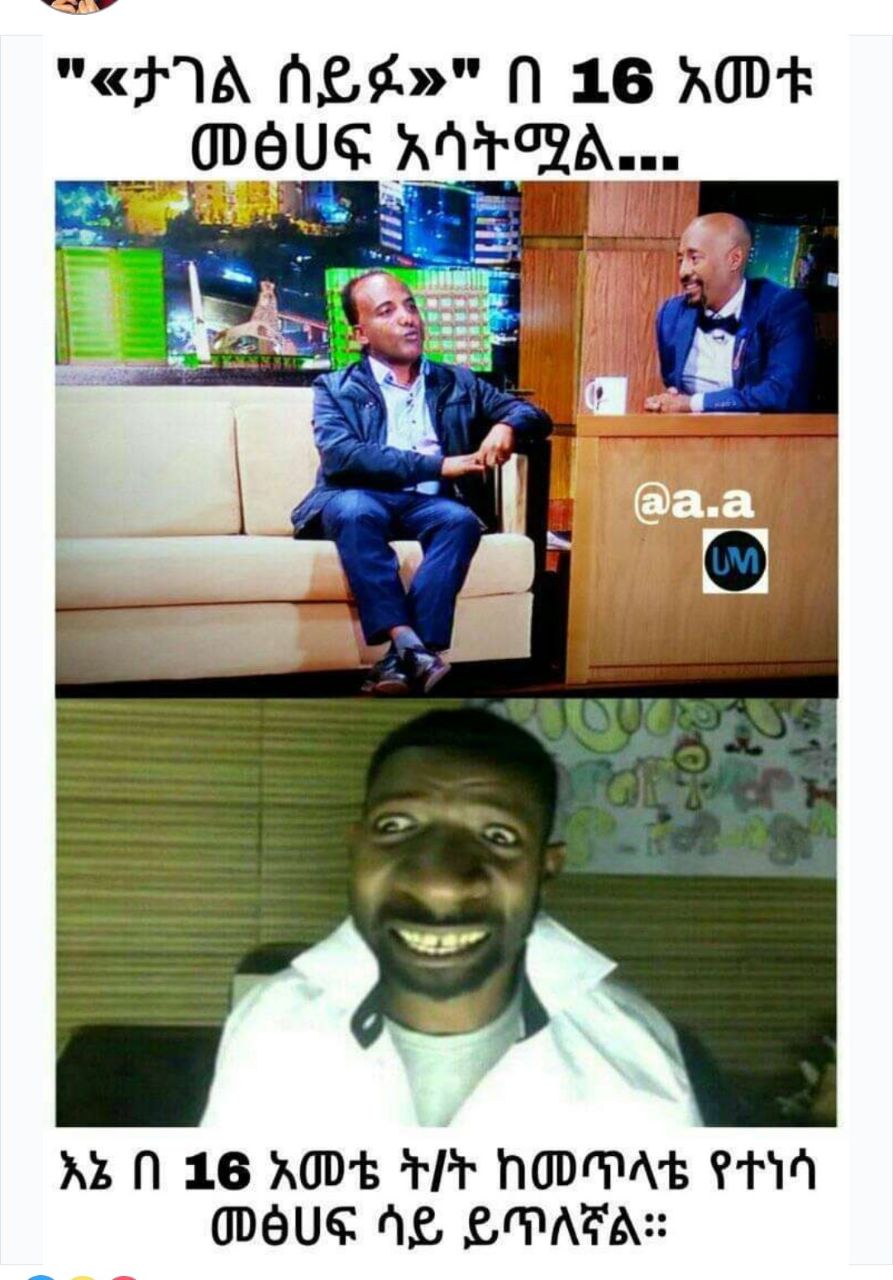This screenshot has height=1280, width=893.
Task: Open the meme photo in full view
Action: (446, 650)
